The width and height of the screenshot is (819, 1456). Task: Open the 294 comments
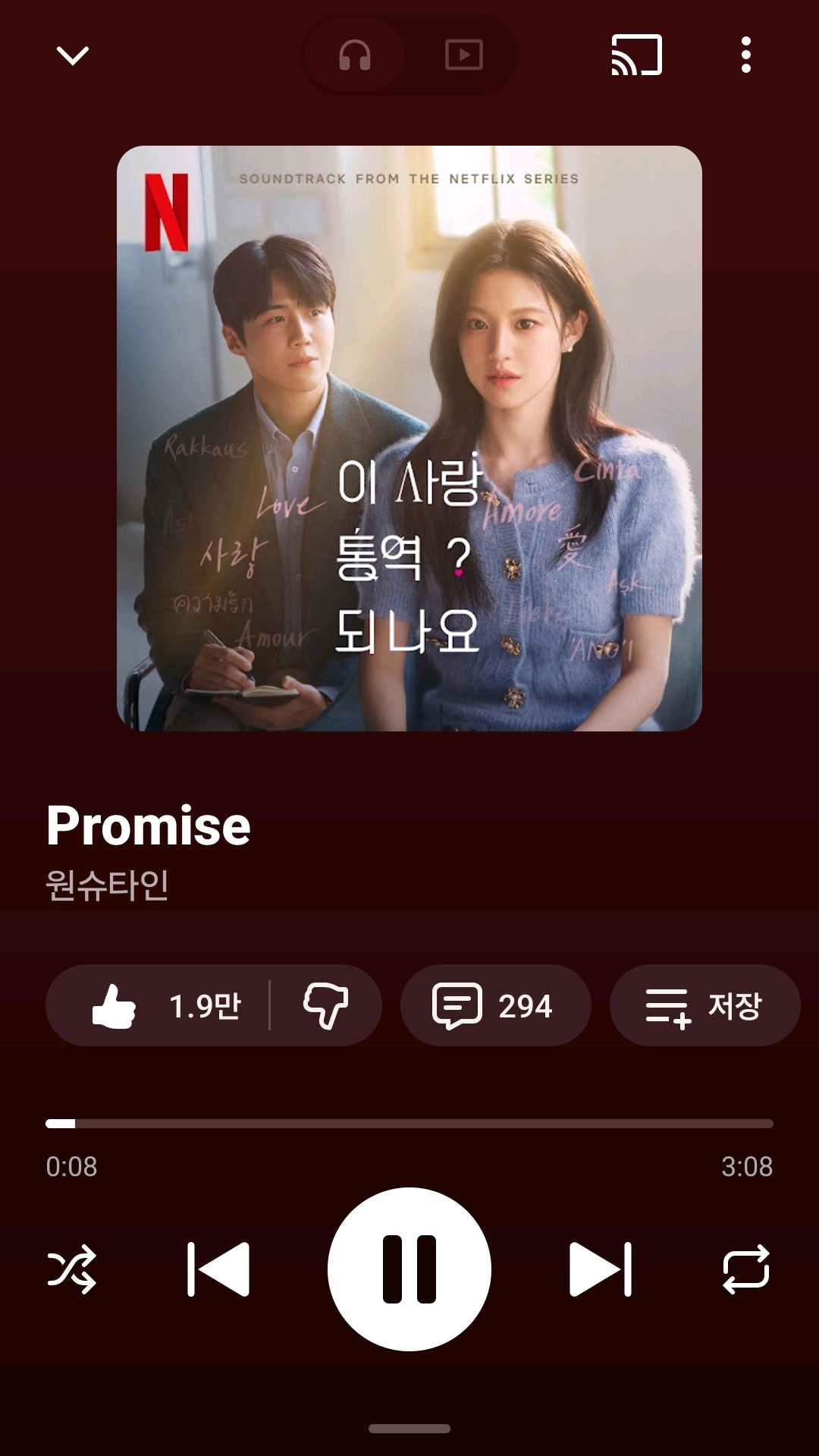click(x=494, y=1006)
